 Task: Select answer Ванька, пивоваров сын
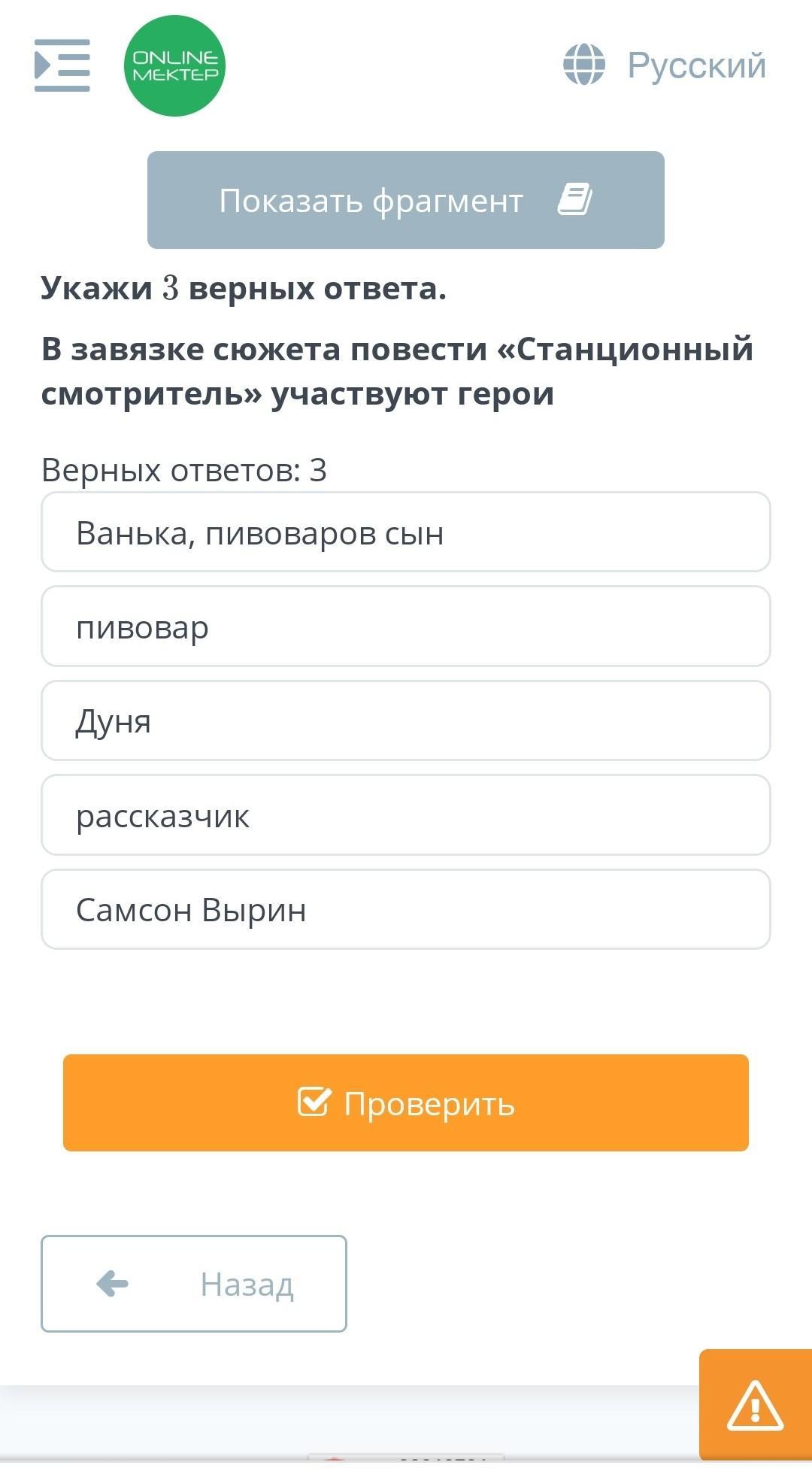(406, 532)
